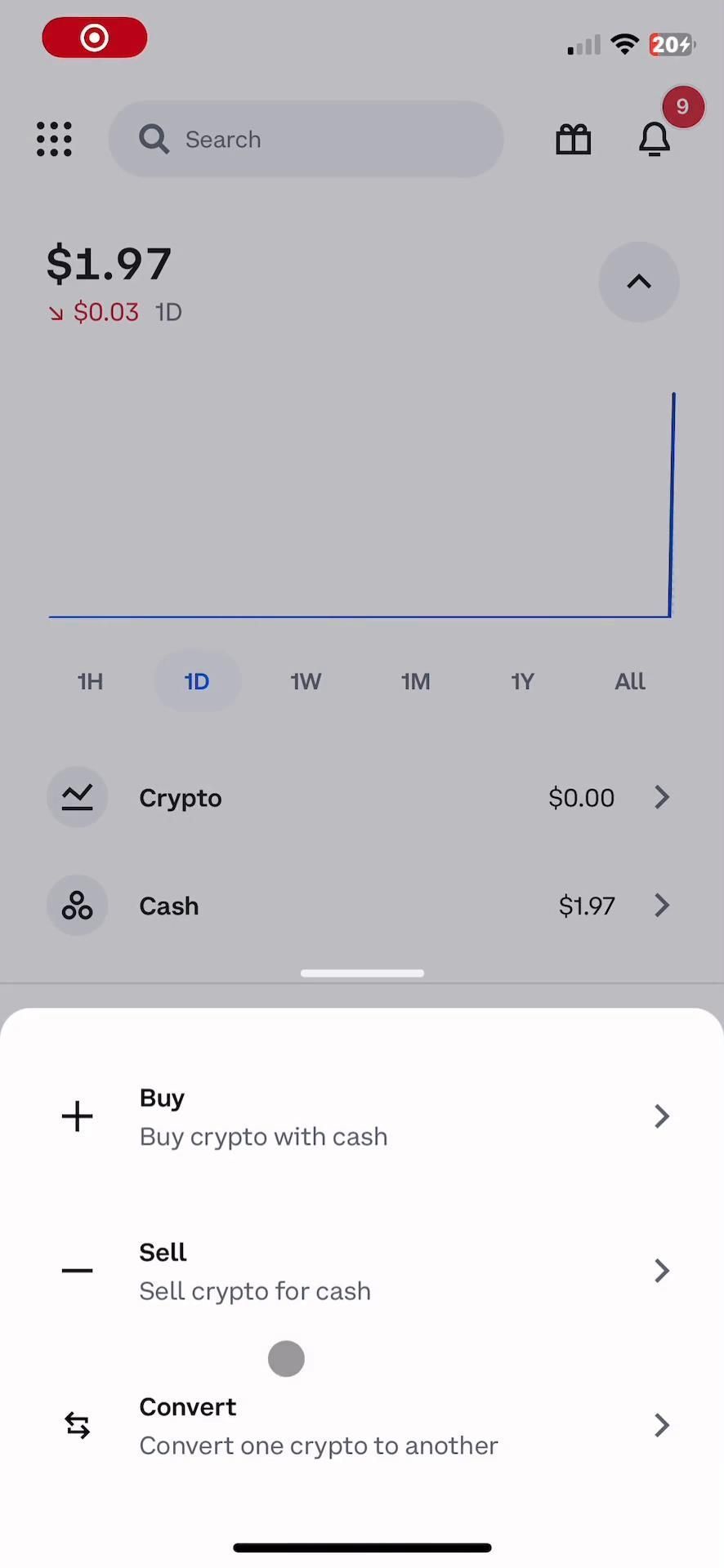Viewport: 724px width, 1568px height.
Task: Open the gift rewards icon
Action: click(574, 140)
